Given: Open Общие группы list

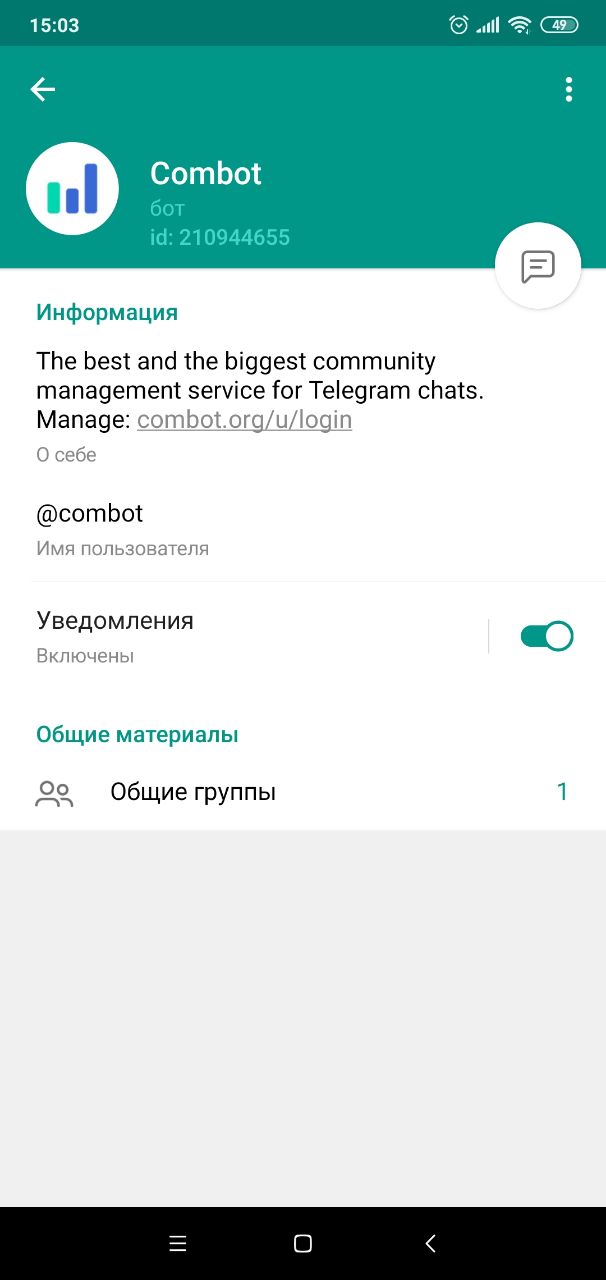Looking at the screenshot, I should click(303, 793).
